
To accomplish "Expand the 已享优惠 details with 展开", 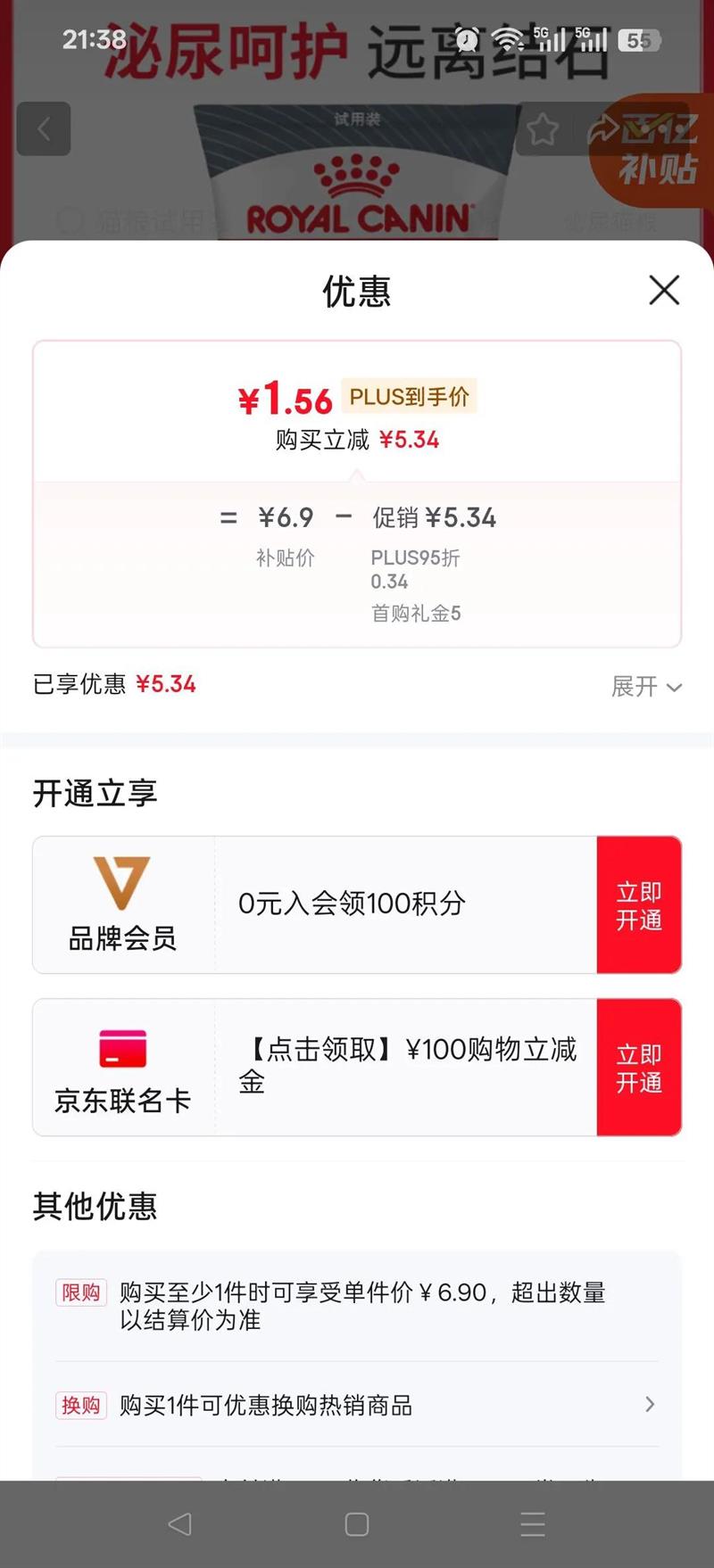I will click(x=646, y=686).
